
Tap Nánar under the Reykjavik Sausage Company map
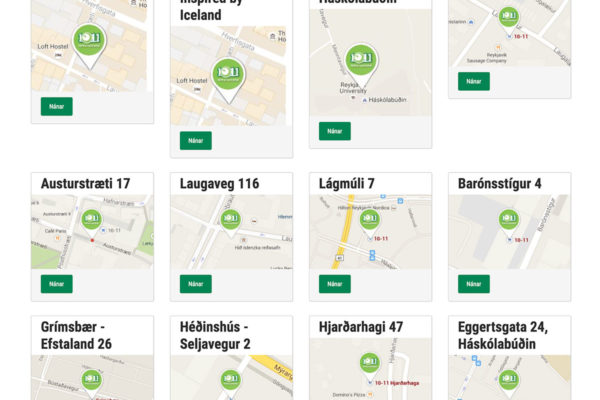[473, 82]
